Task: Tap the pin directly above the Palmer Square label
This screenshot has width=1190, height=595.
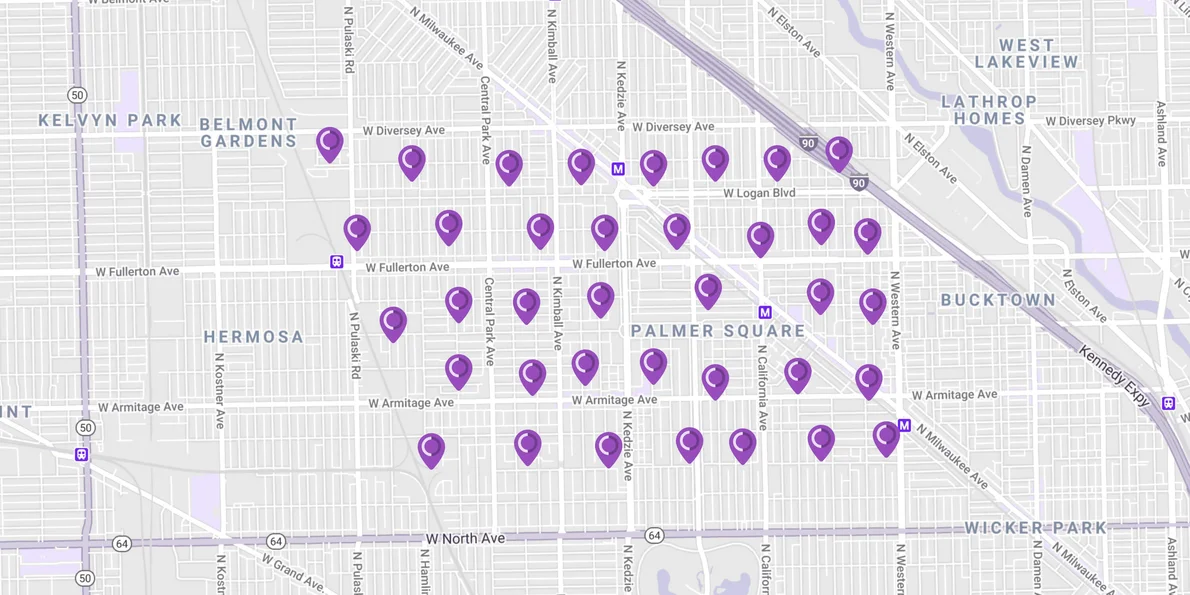Action: tap(708, 290)
